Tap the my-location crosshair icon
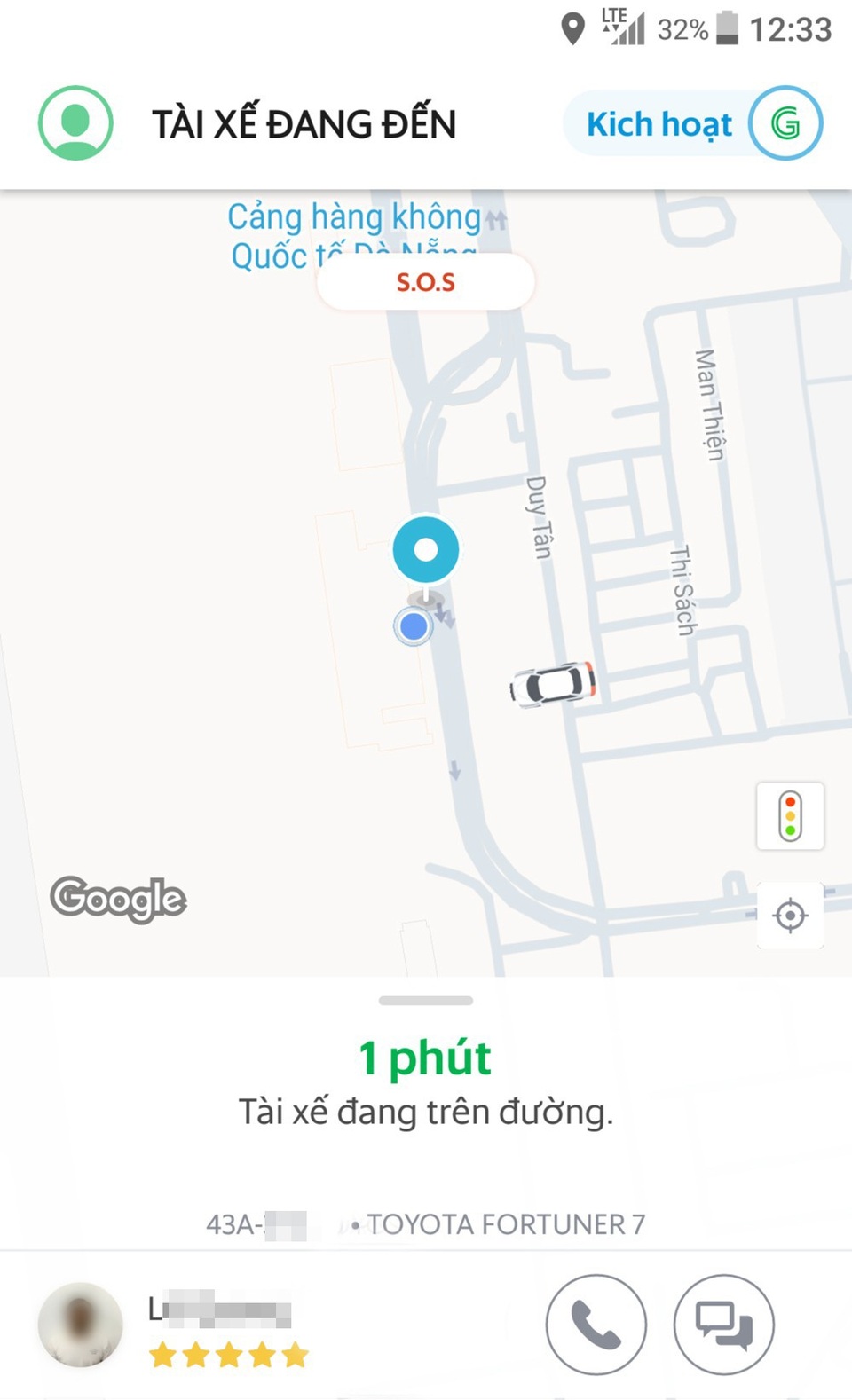 789,916
